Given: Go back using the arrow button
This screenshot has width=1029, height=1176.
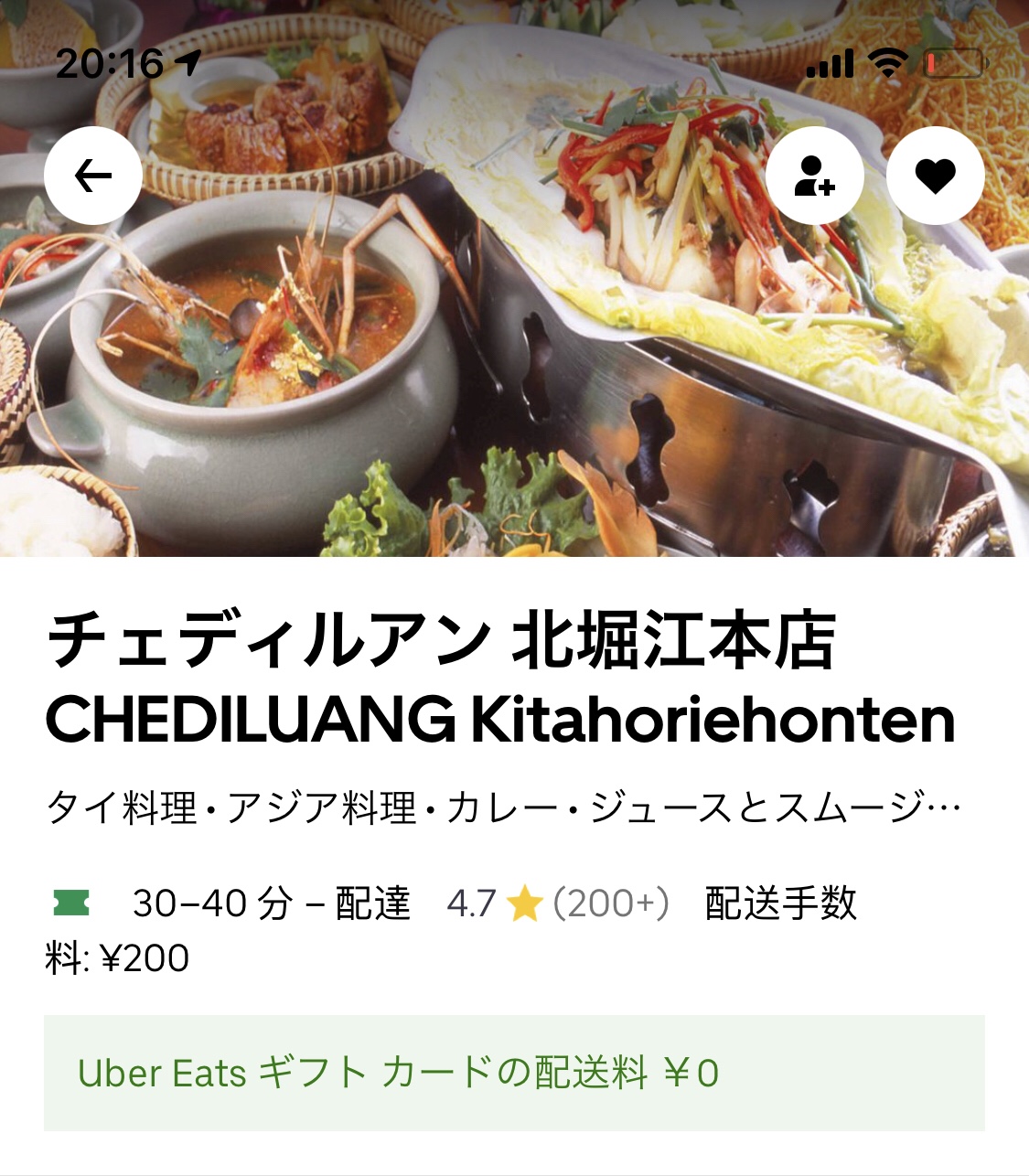Looking at the screenshot, I should coord(93,176).
